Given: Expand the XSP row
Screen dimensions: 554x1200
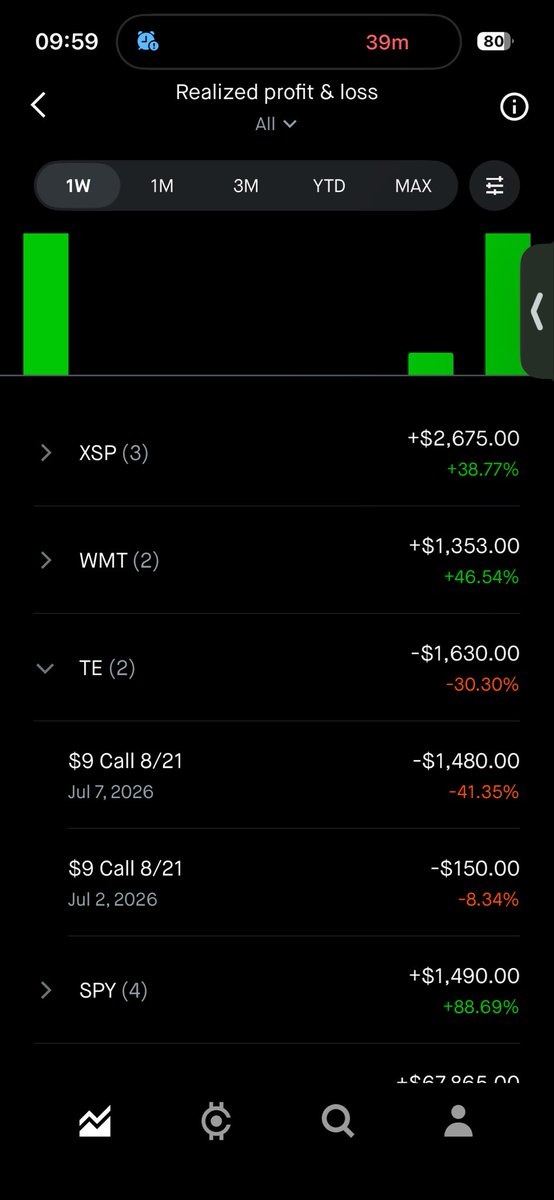Looking at the screenshot, I should [x=277, y=453].
